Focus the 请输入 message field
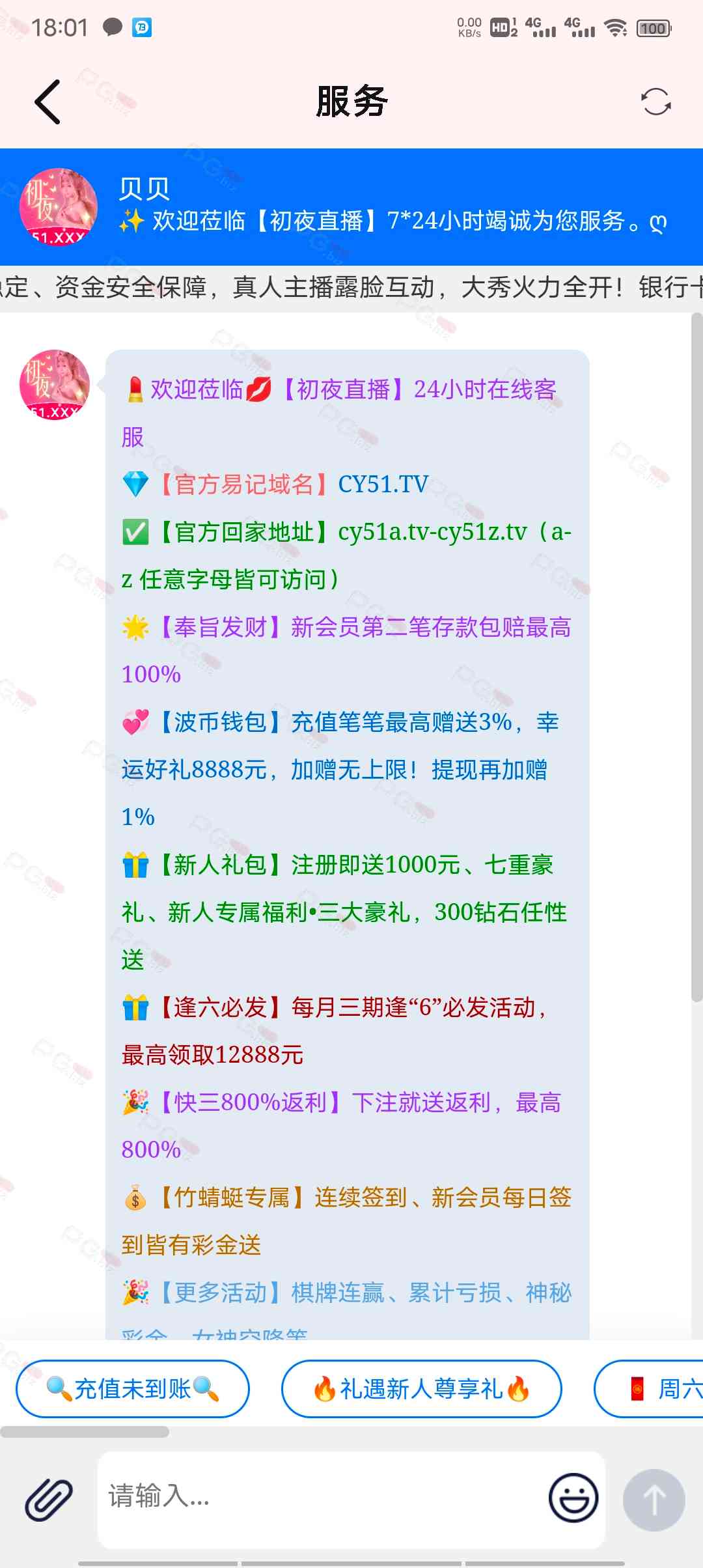Image resolution: width=703 pixels, height=1568 pixels. [319, 1496]
